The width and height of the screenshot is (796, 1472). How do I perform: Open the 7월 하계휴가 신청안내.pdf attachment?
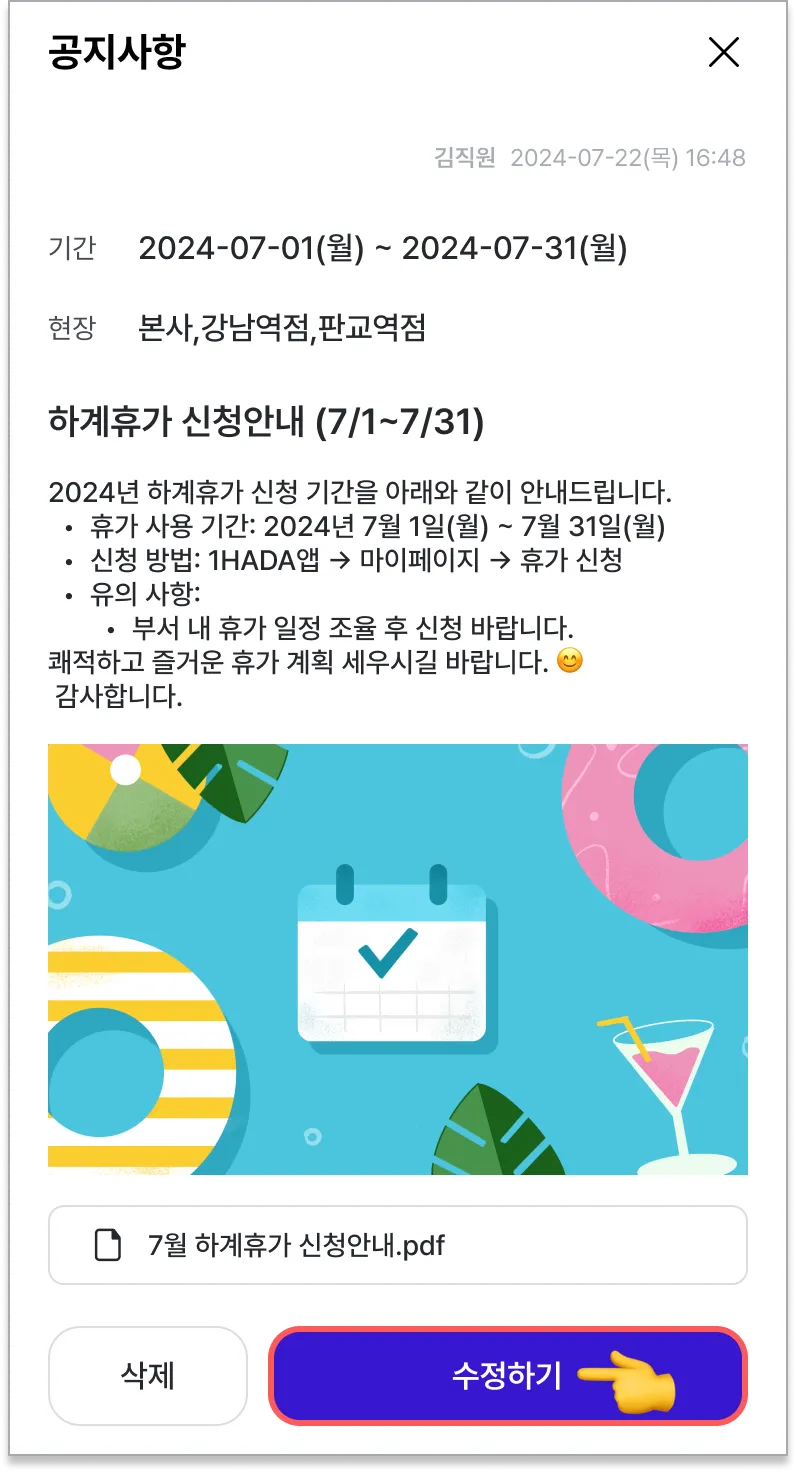pos(397,1245)
